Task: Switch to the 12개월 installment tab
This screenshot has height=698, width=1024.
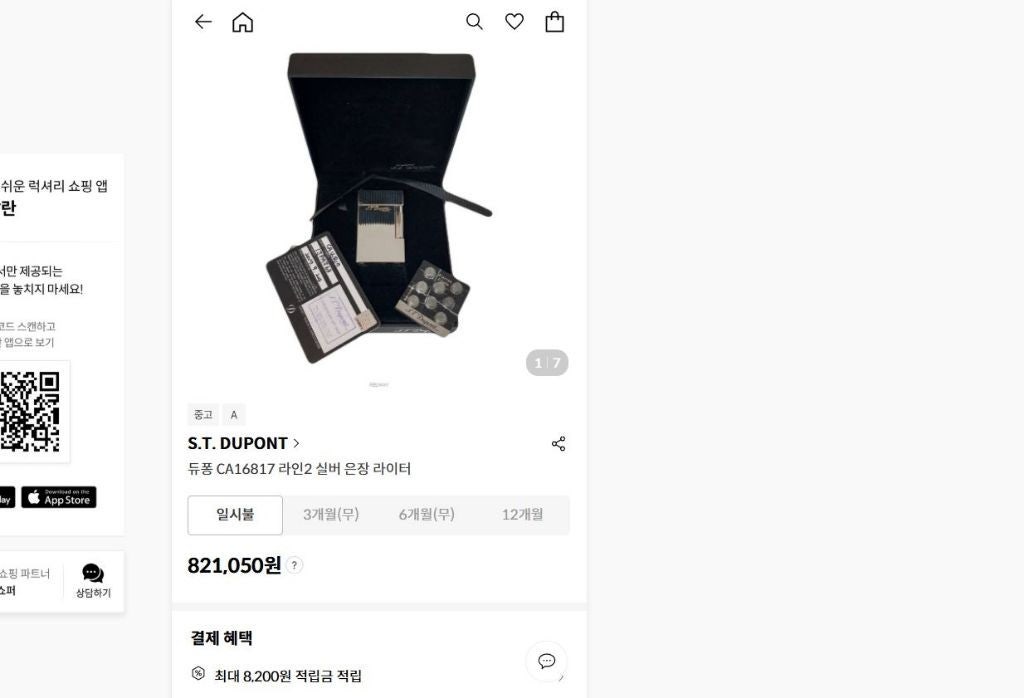Action: click(x=522, y=515)
